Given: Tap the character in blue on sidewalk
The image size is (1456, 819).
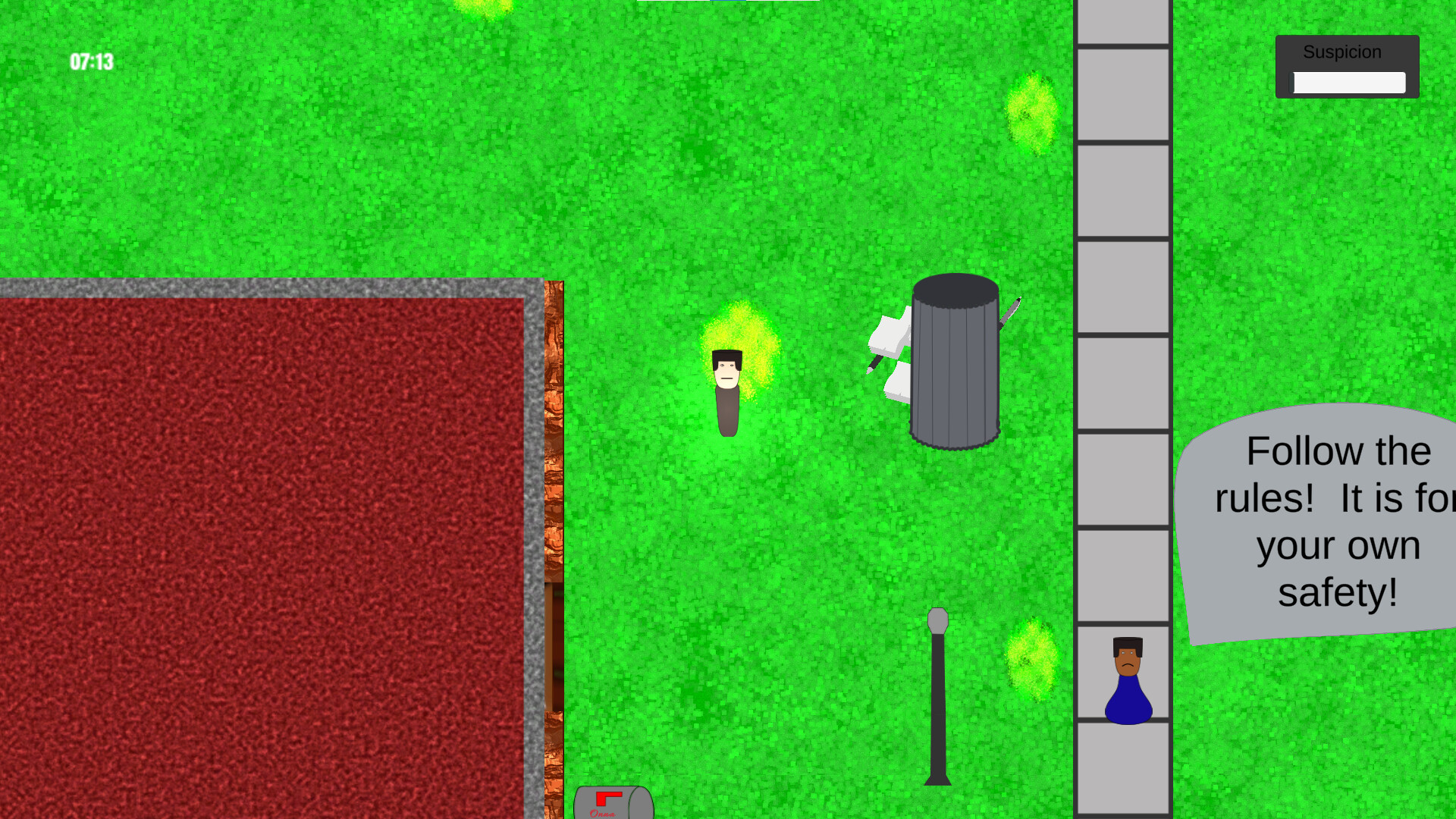Looking at the screenshot, I should pos(1128,682).
